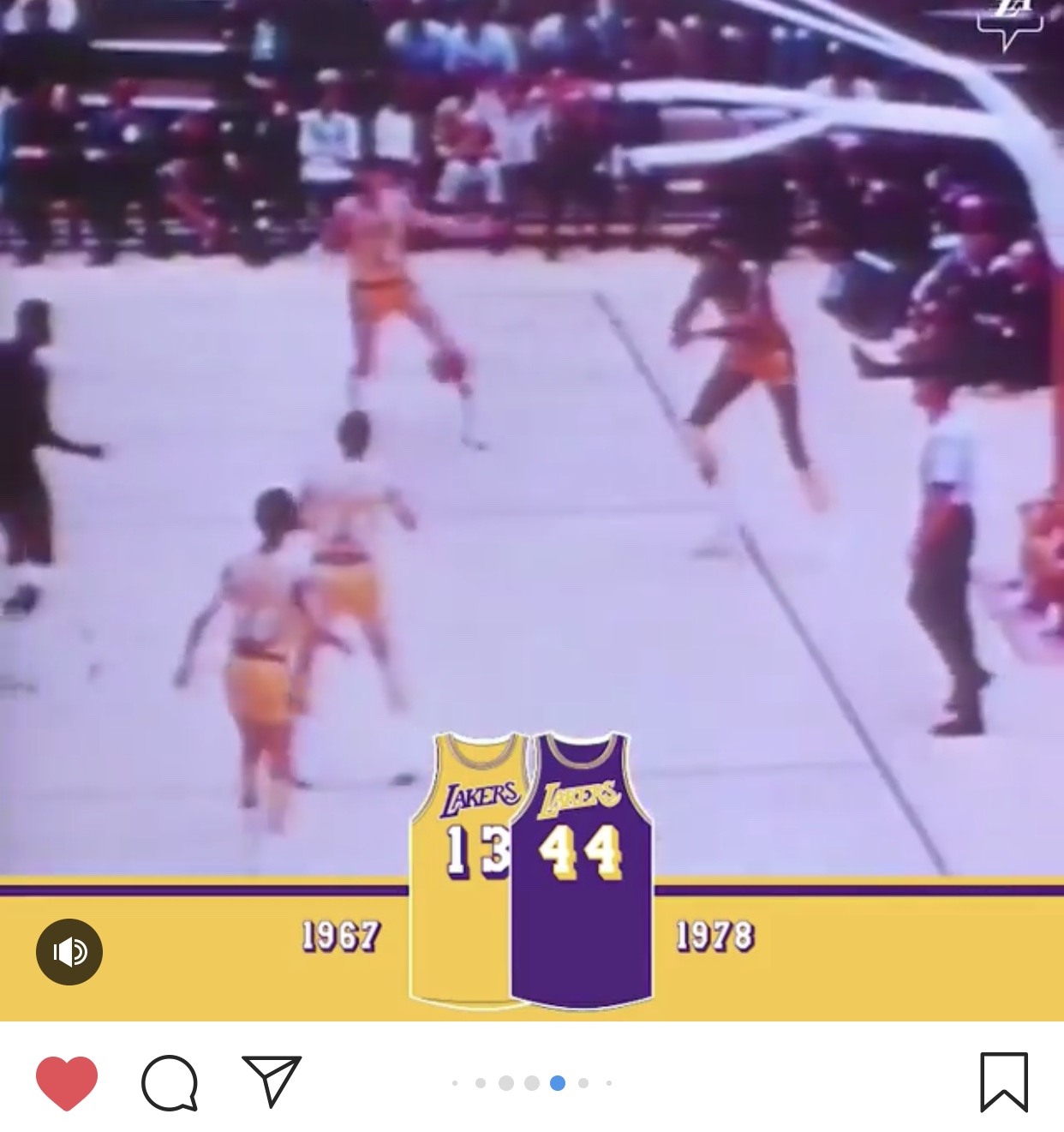The width and height of the screenshot is (1064, 1132).
Task: Toggle video sound with the speaker button
Action: pos(69,951)
